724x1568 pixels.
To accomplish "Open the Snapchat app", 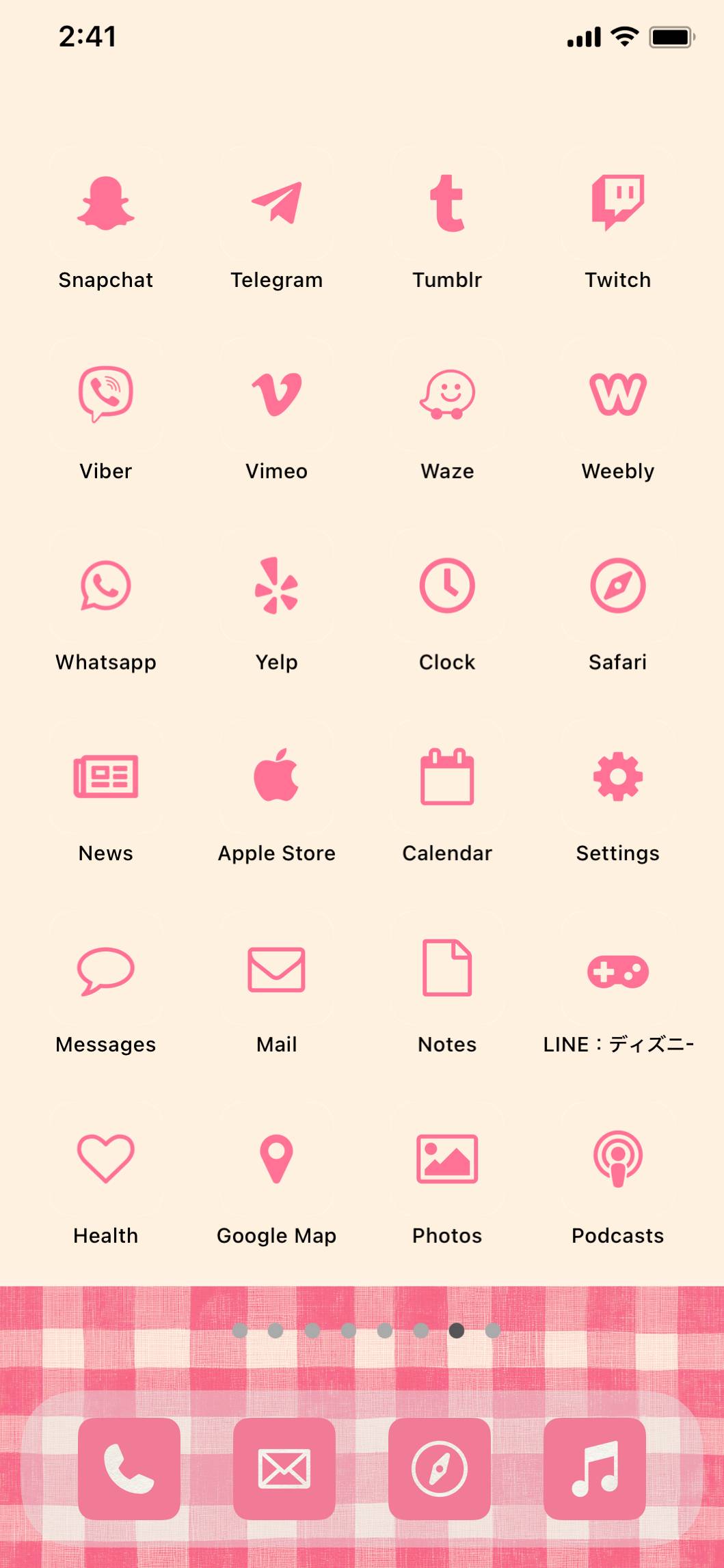I will 106,204.
